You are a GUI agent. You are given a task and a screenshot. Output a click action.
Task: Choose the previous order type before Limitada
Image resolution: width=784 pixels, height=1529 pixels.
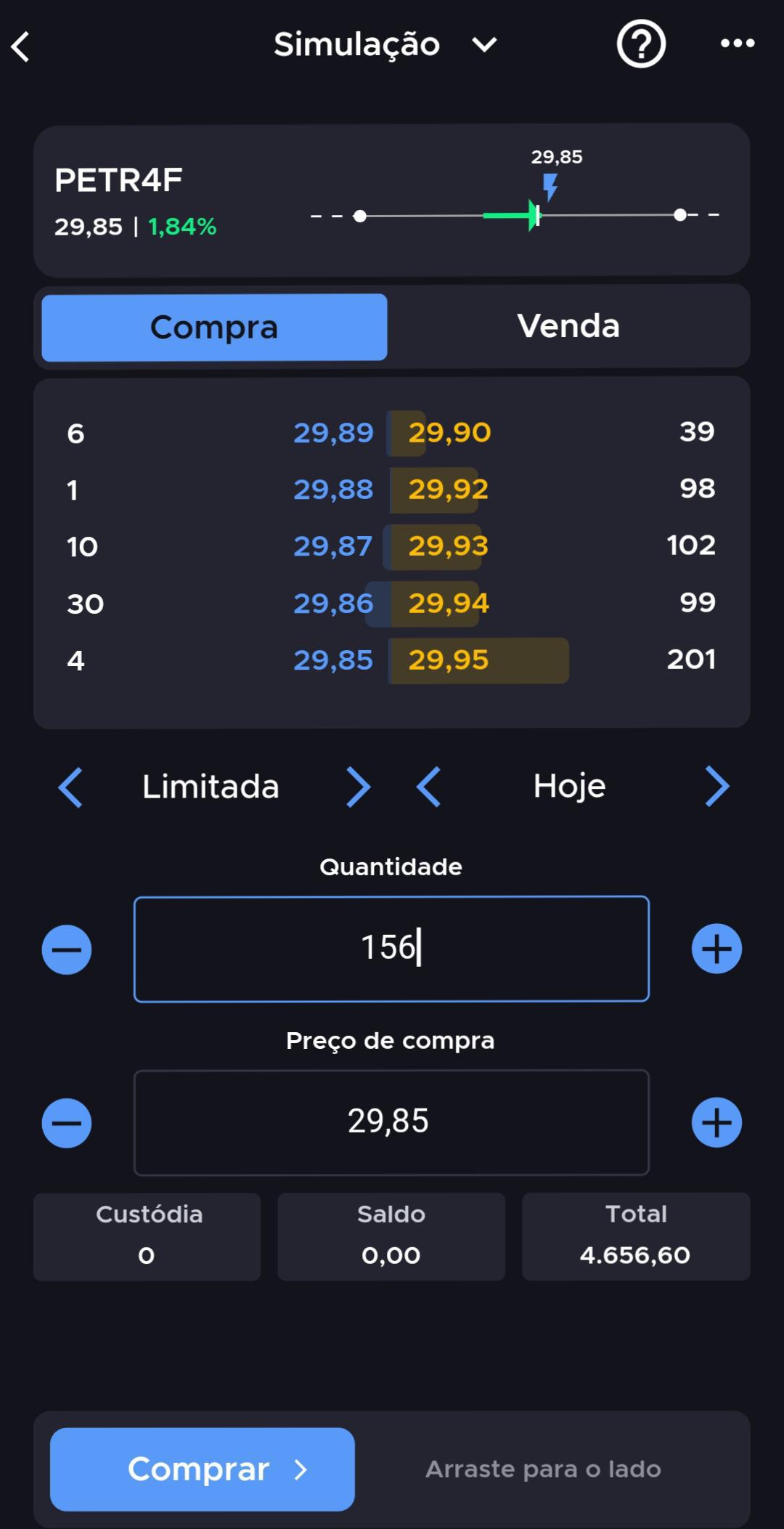[x=70, y=787]
